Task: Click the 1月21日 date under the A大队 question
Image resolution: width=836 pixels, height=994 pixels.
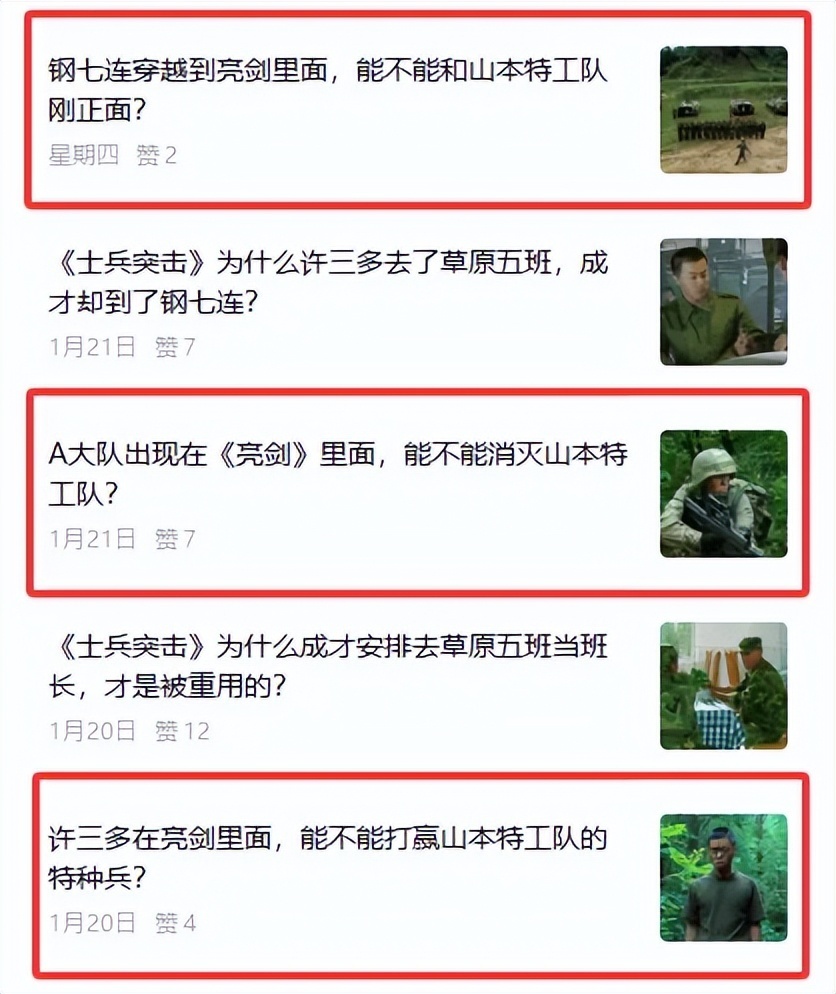Action: pyautogui.click(x=90, y=538)
